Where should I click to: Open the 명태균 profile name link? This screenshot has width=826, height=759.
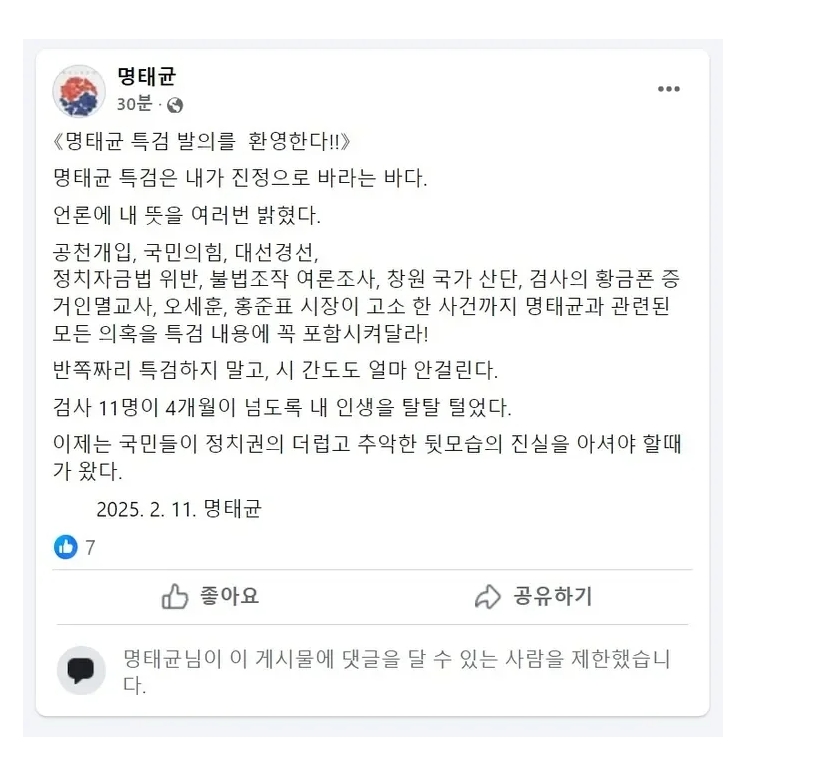click(x=146, y=78)
